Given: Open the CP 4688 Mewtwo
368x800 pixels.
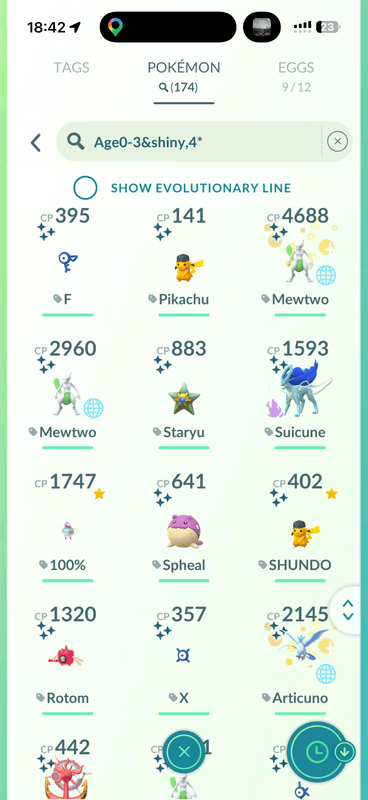Looking at the screenshot, I should pyautogui.click(x=300, y=261).
